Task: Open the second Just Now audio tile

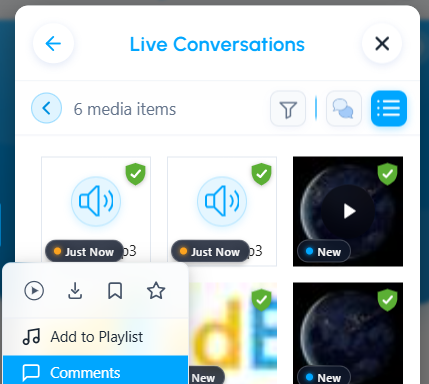Action: pyautogui.click(x=222, y=211)
